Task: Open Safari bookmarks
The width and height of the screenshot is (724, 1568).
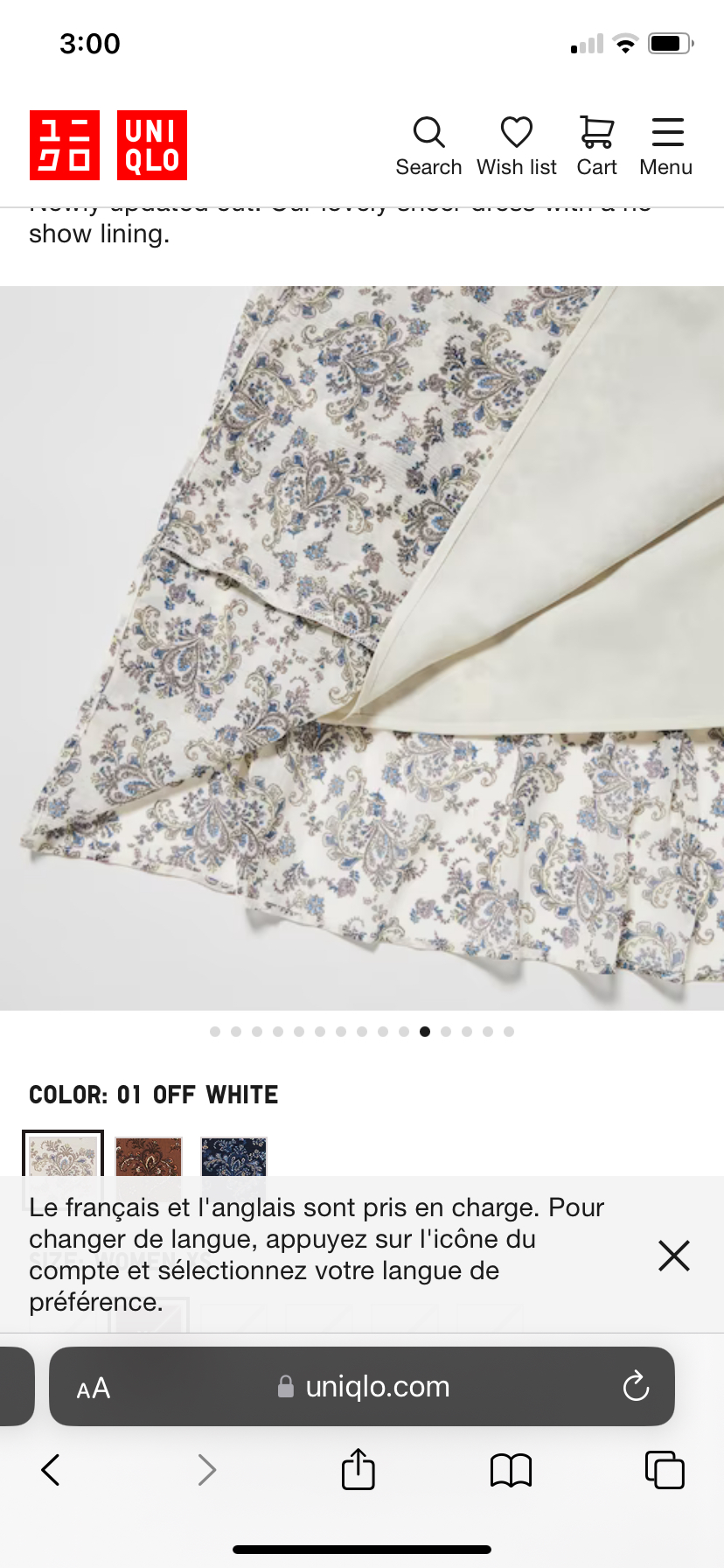Action: coord(511,1470)
